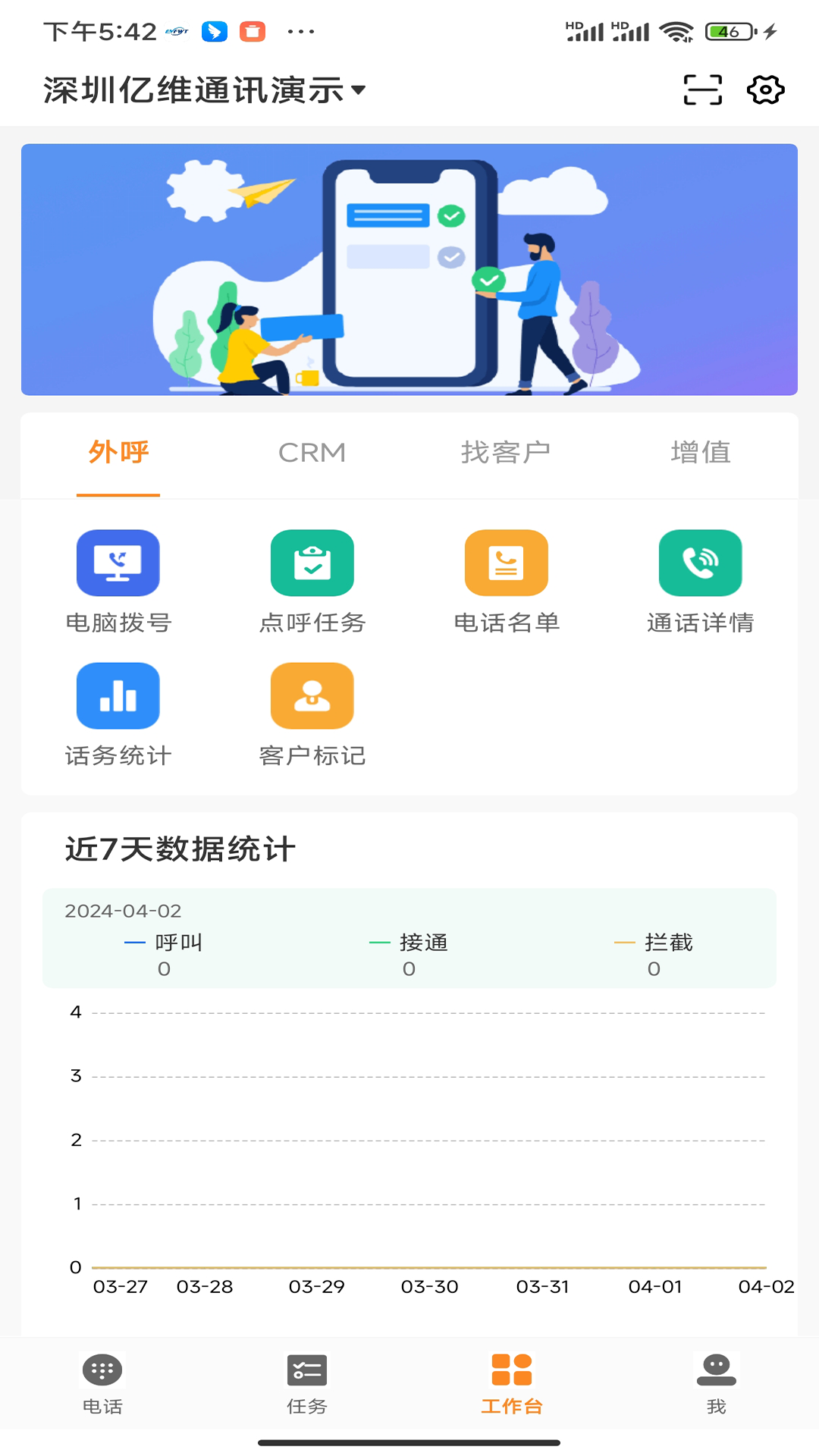Screen dimensions: 819x1456
Task: Switch to the 找客户 tab
Action: (506, 453)
